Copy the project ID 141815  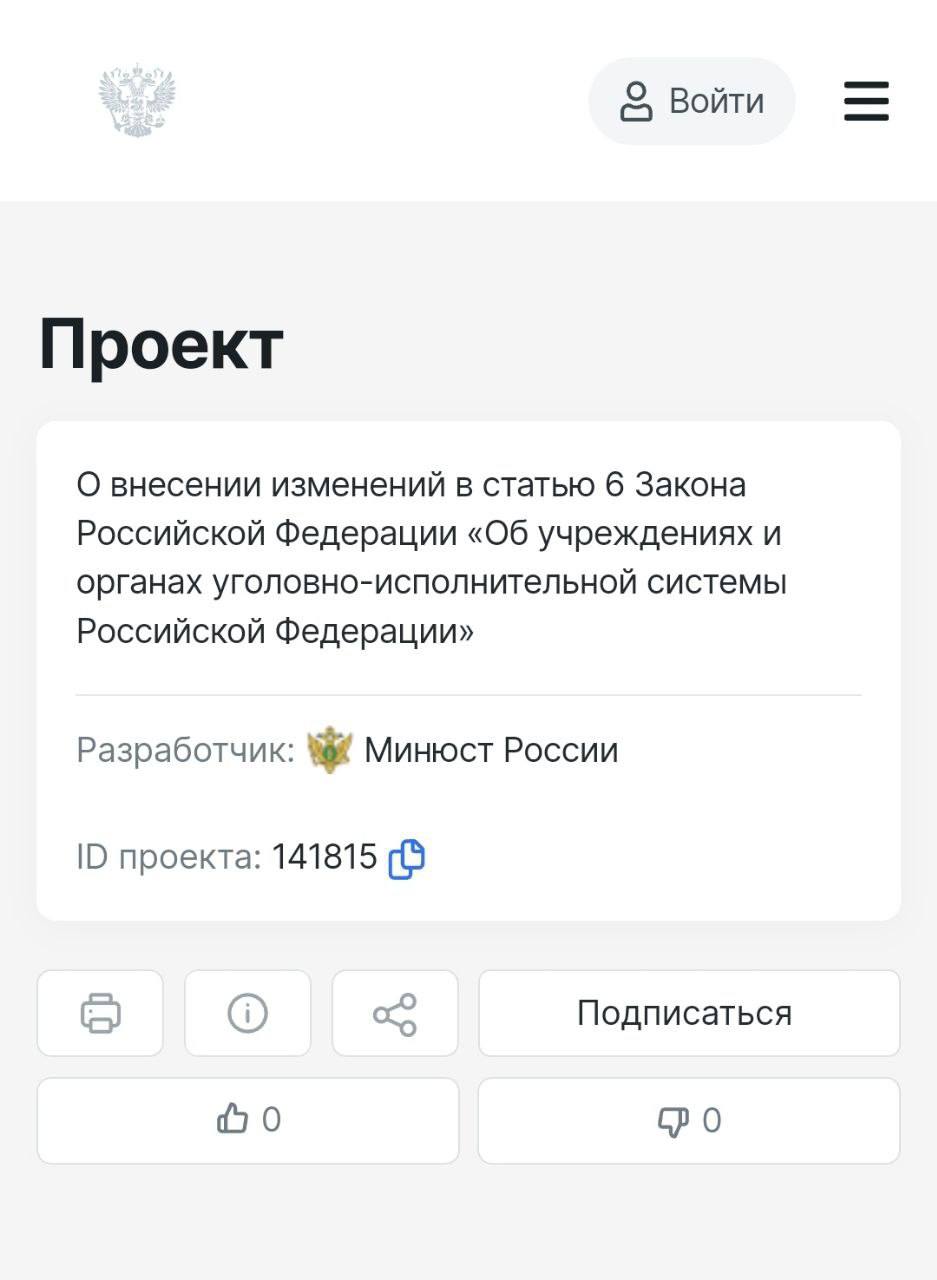406,858
